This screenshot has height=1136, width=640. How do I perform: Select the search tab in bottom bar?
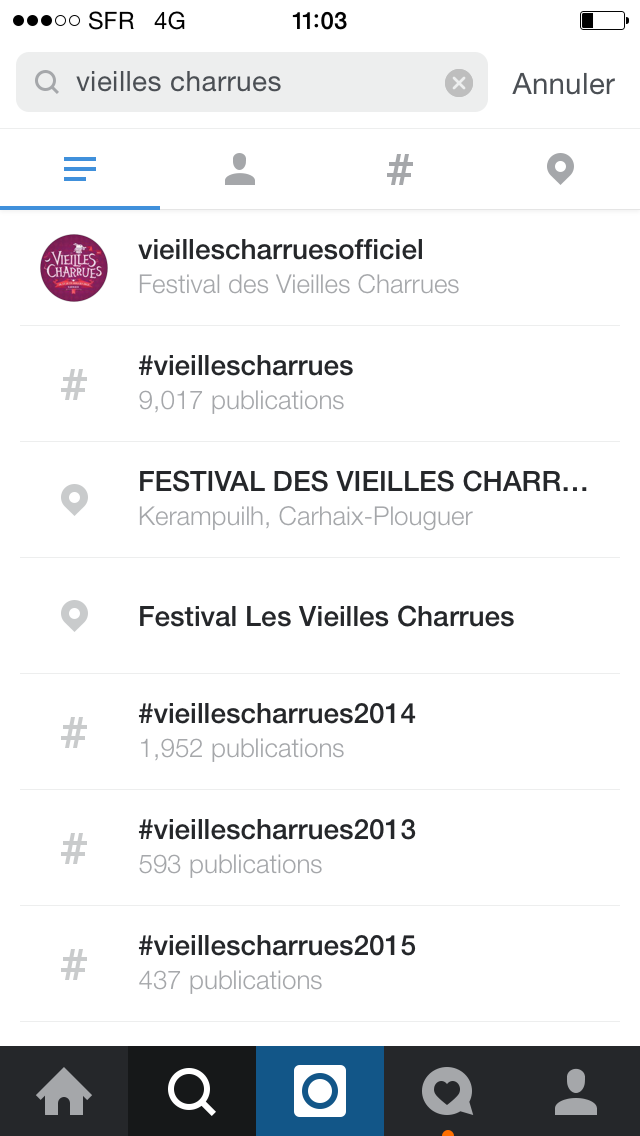192,1091
